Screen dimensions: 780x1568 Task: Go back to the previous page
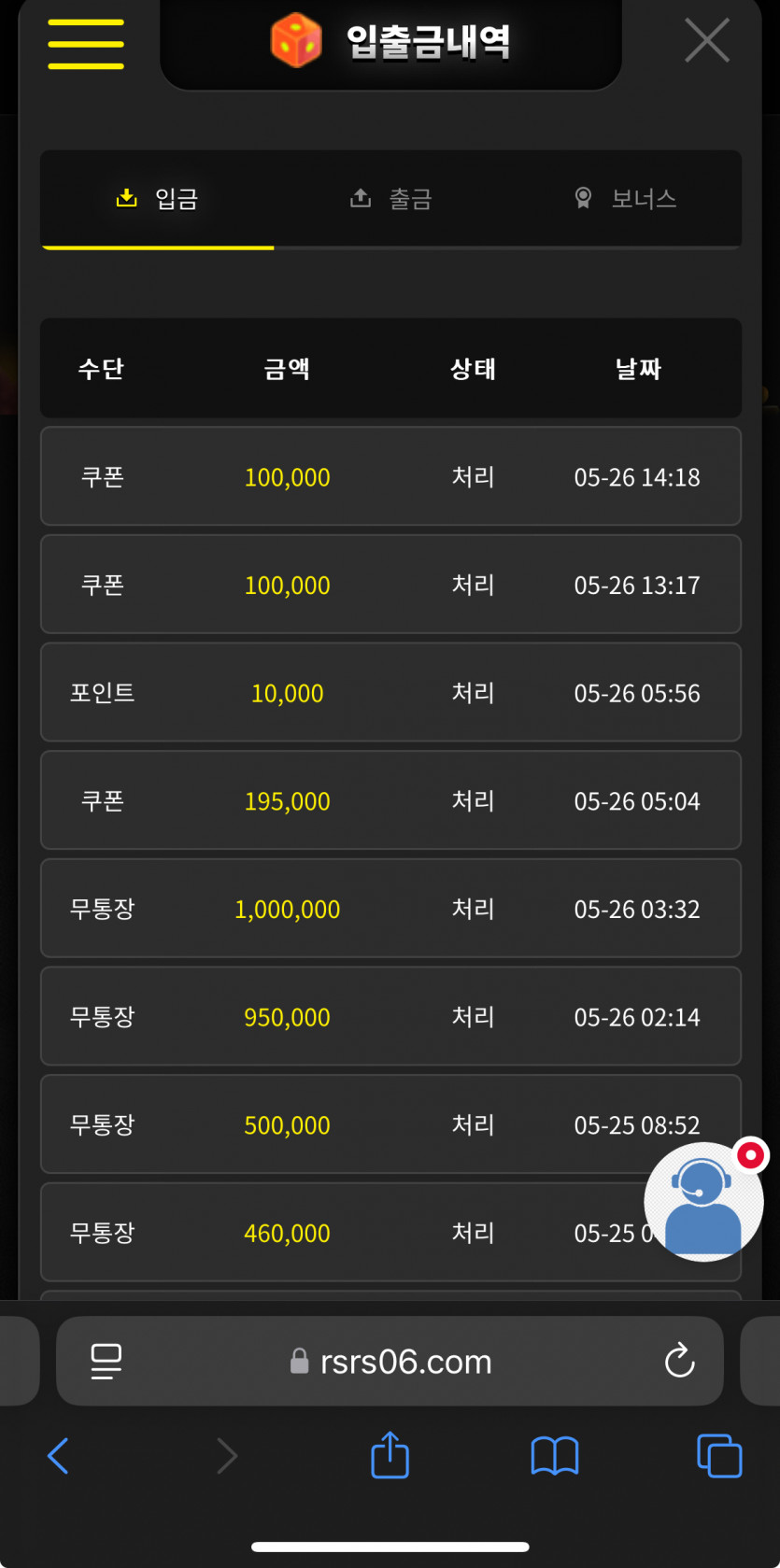(58, 1455)
